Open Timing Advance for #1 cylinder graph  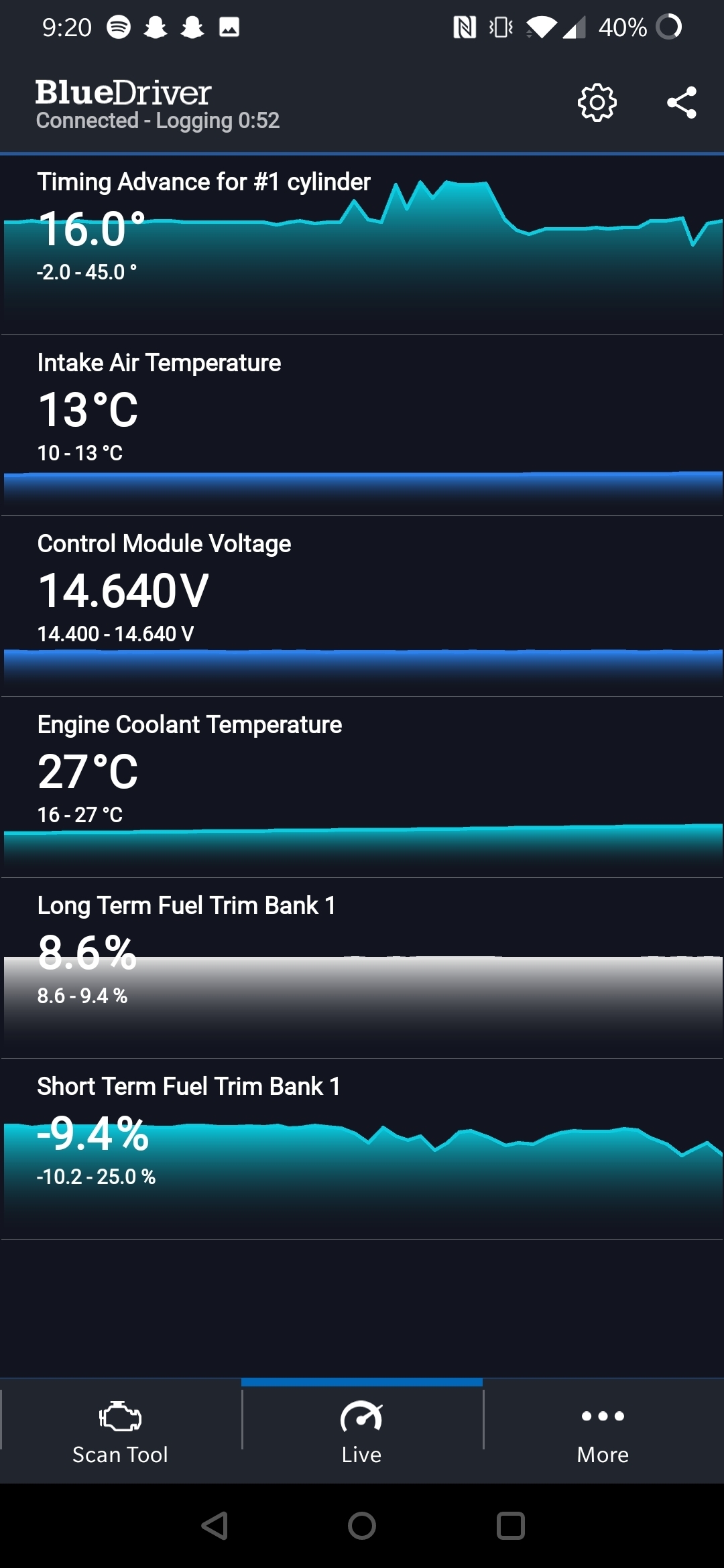pos(362,245)
